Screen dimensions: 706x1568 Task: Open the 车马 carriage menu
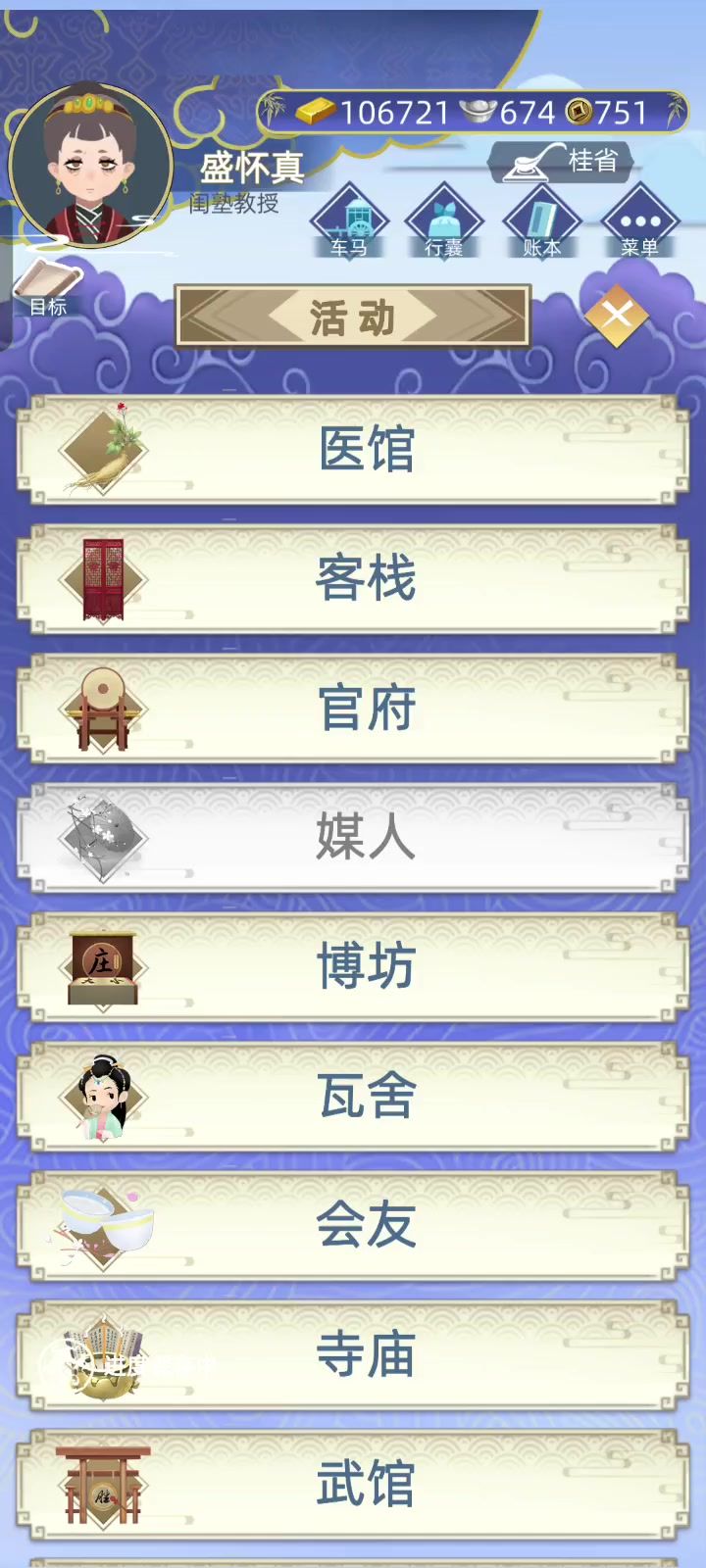(x=349, y=221)
